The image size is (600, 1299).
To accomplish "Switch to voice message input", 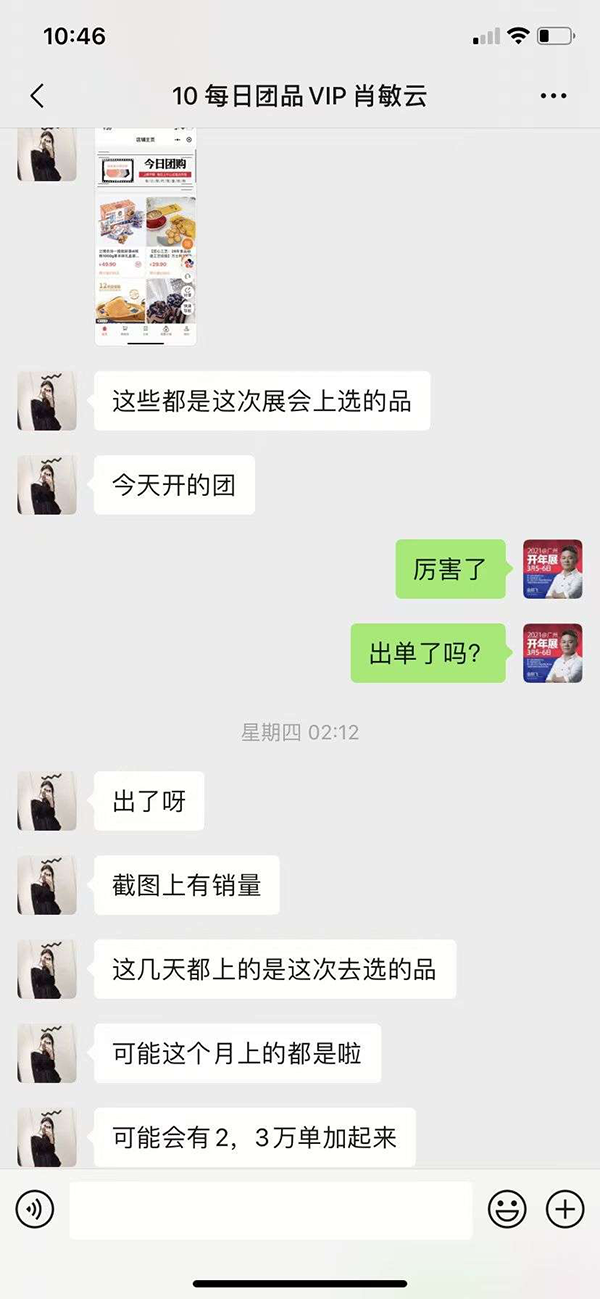I will click(x=35, y=1210).
